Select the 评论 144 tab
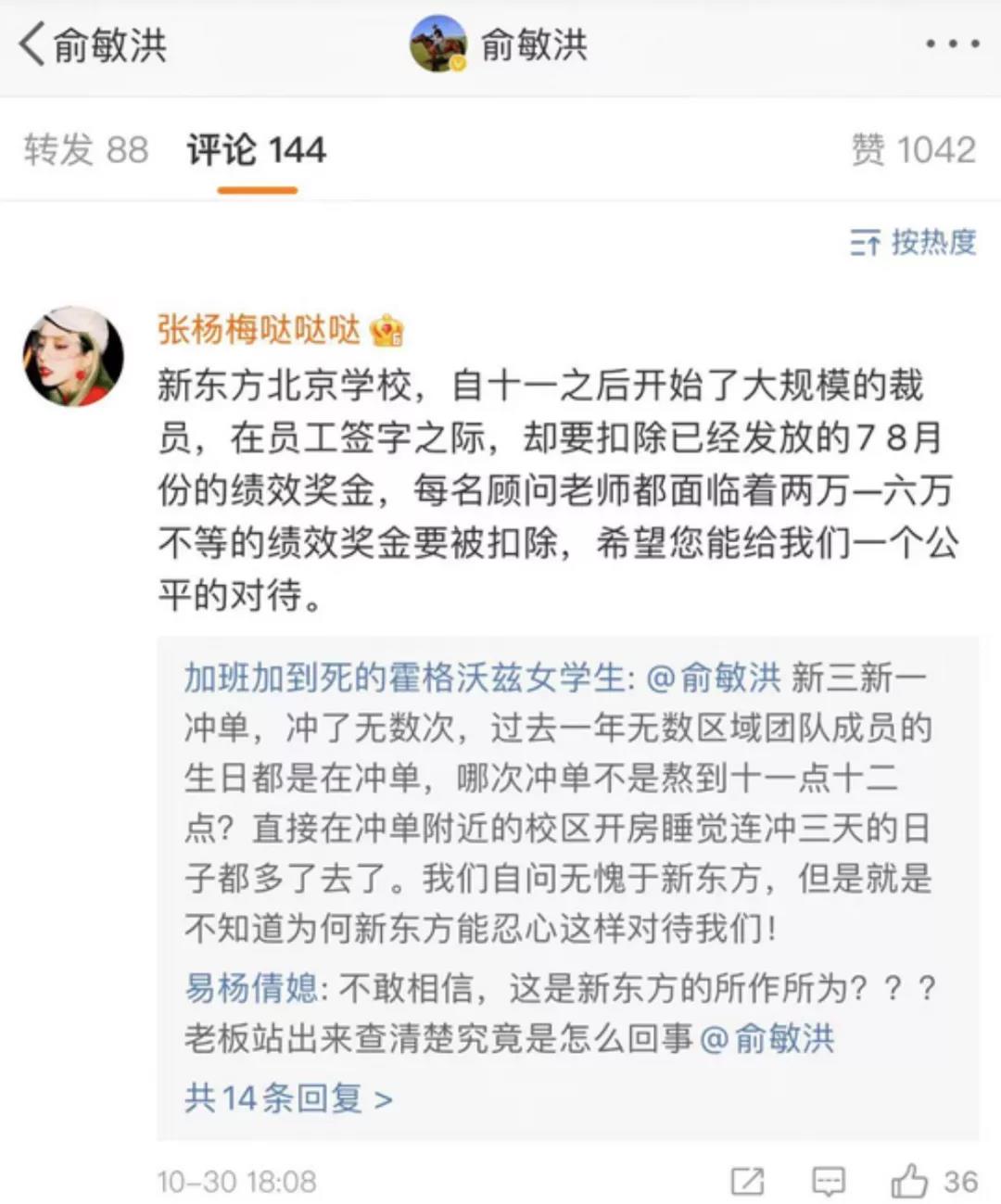Screen dimensions: 1001x1204 click(257, 150)
